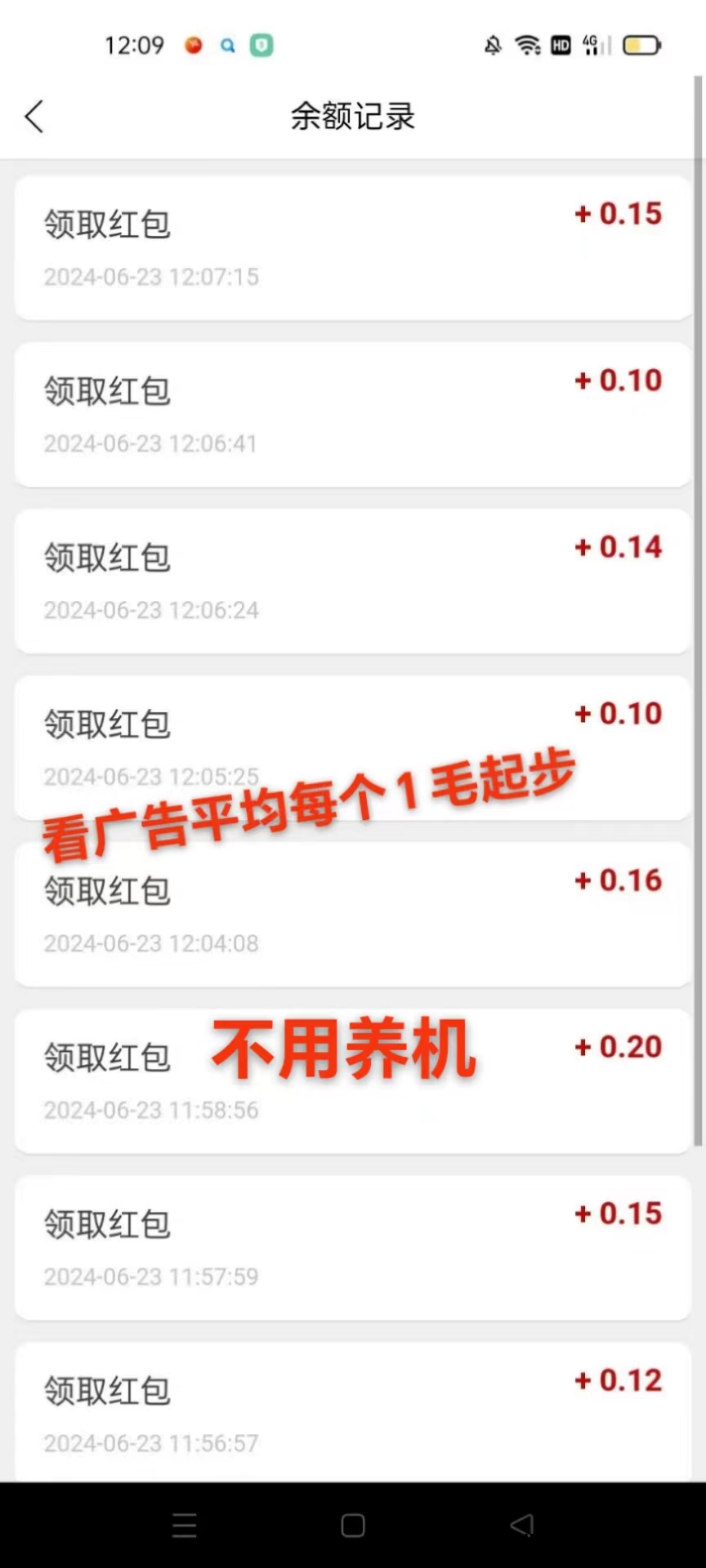Screen dimensions: 706x1568
Task: Toggle the mute bell in status bar
Action: [x=494, y=46]
